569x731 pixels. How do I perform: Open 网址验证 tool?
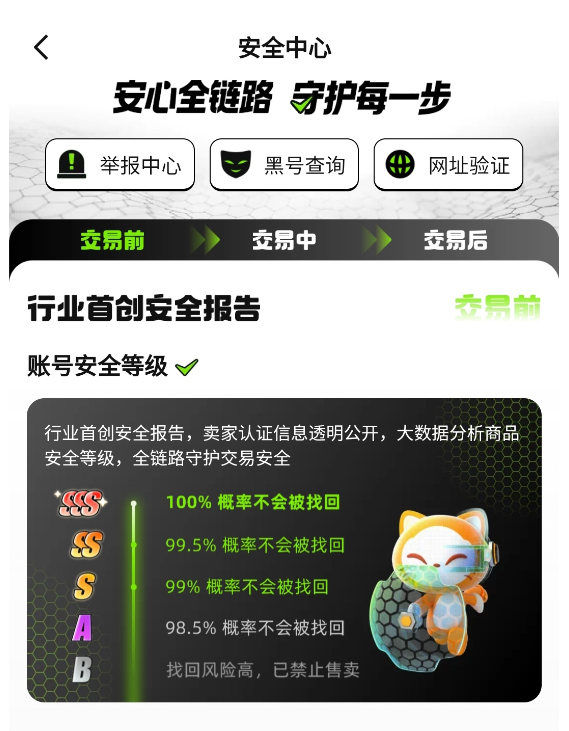pyautogui.click(x=448, y=165)
